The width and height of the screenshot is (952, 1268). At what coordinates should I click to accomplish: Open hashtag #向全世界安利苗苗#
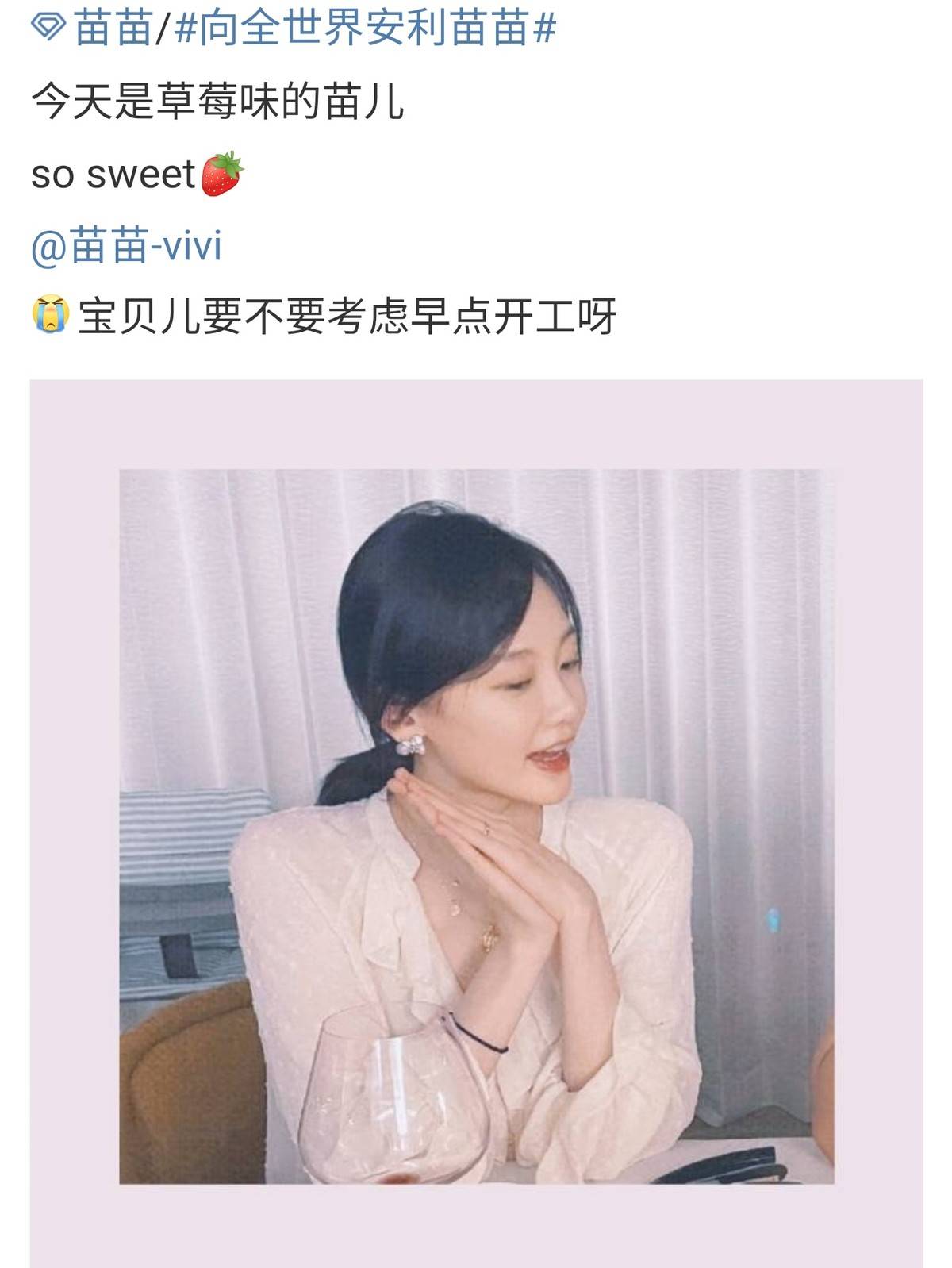[x=364, y=29]
